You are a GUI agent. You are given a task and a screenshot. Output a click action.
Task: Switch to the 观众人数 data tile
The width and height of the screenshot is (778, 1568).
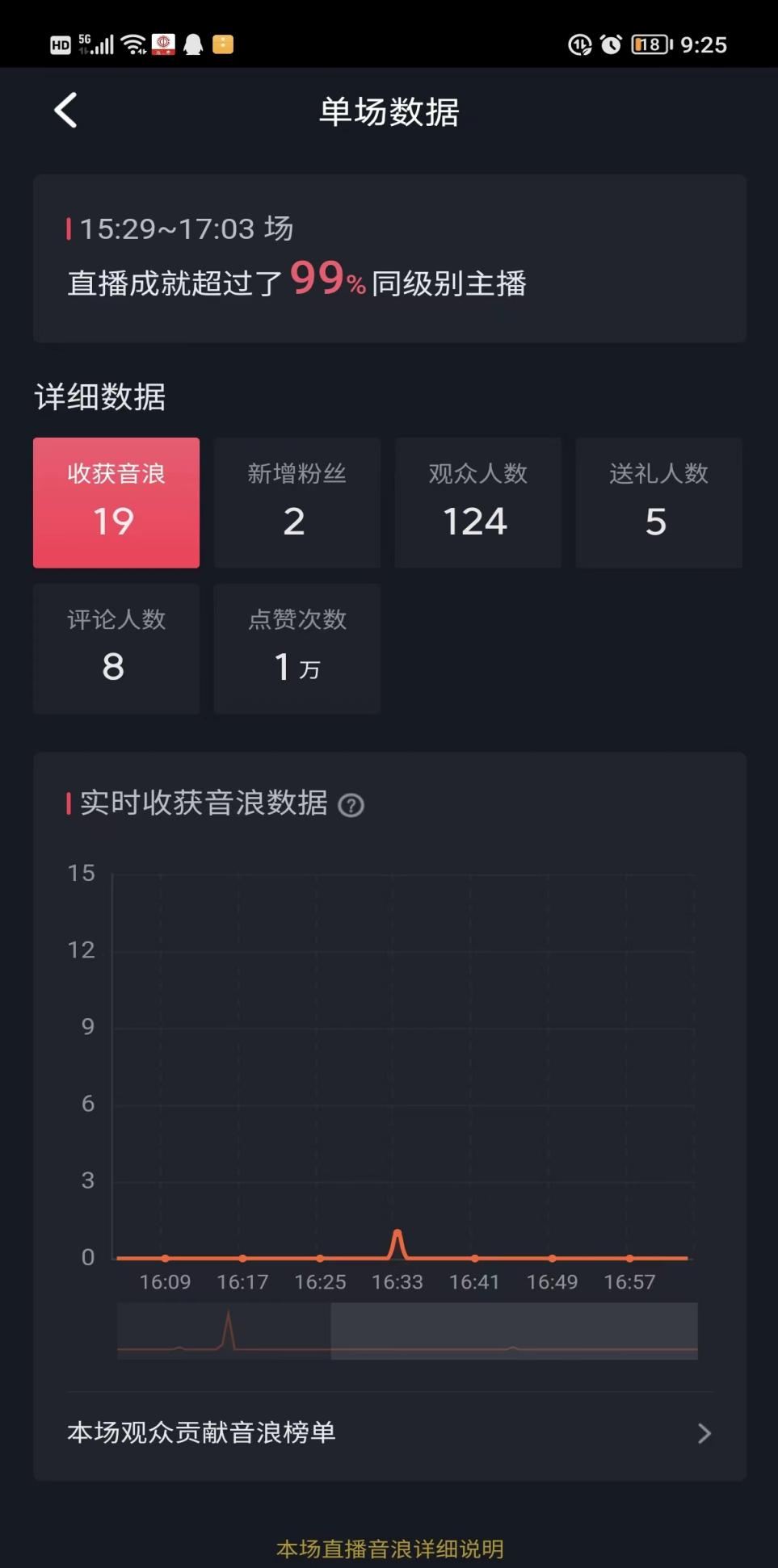[477, 502]
